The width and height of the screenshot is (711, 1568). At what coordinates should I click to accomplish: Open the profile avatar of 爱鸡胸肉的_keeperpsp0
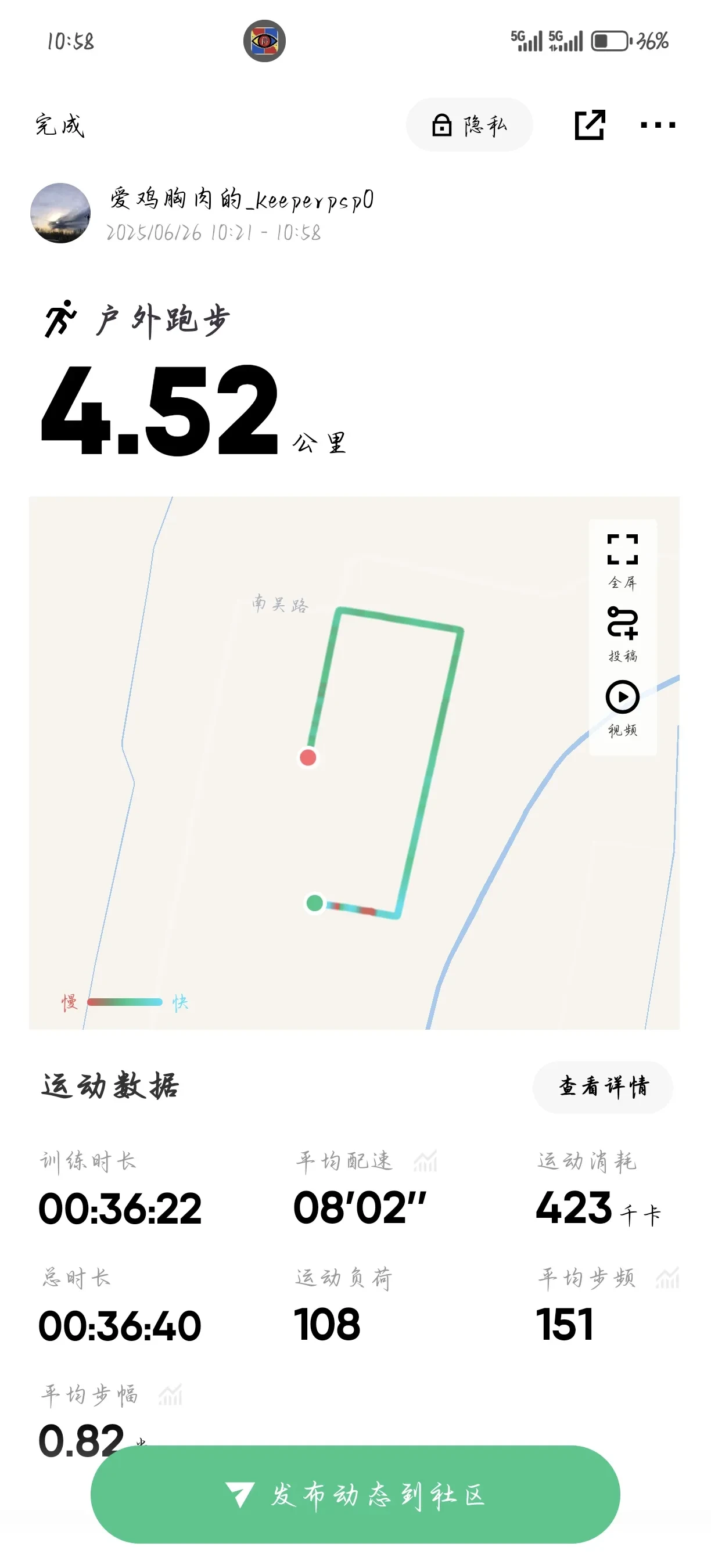(60, 213)
